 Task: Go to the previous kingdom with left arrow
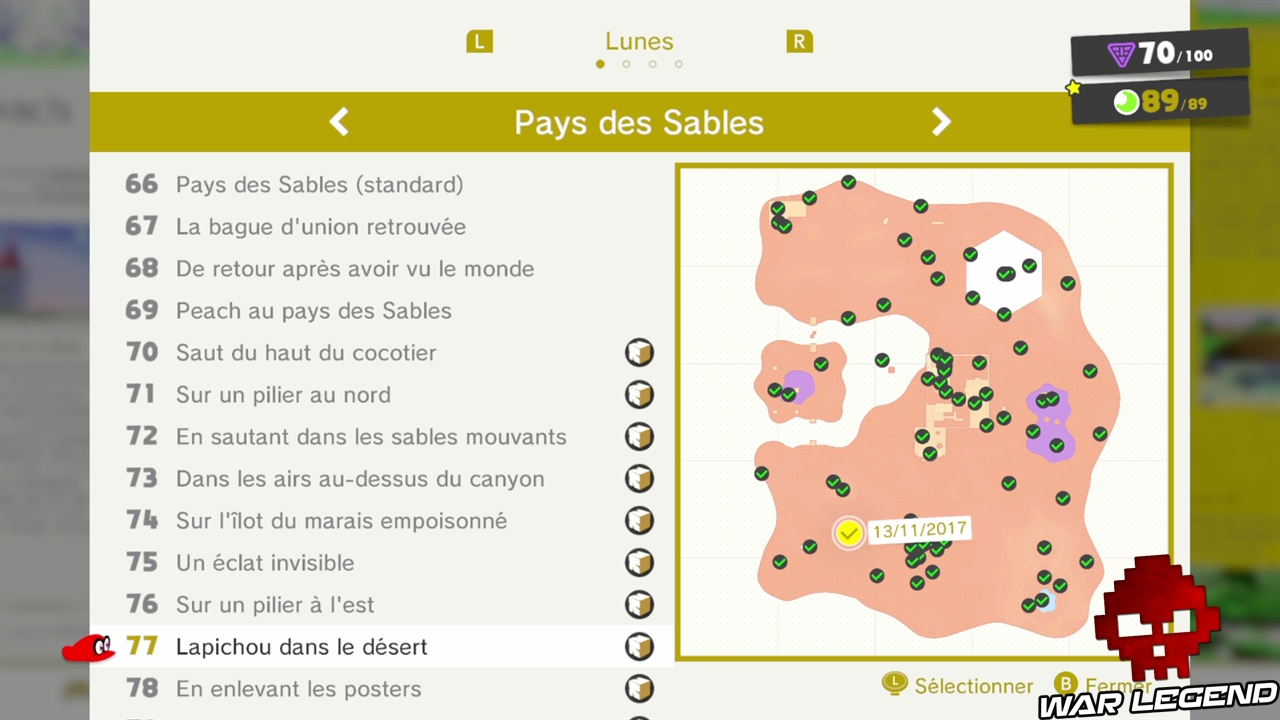[x=339, y=122]
